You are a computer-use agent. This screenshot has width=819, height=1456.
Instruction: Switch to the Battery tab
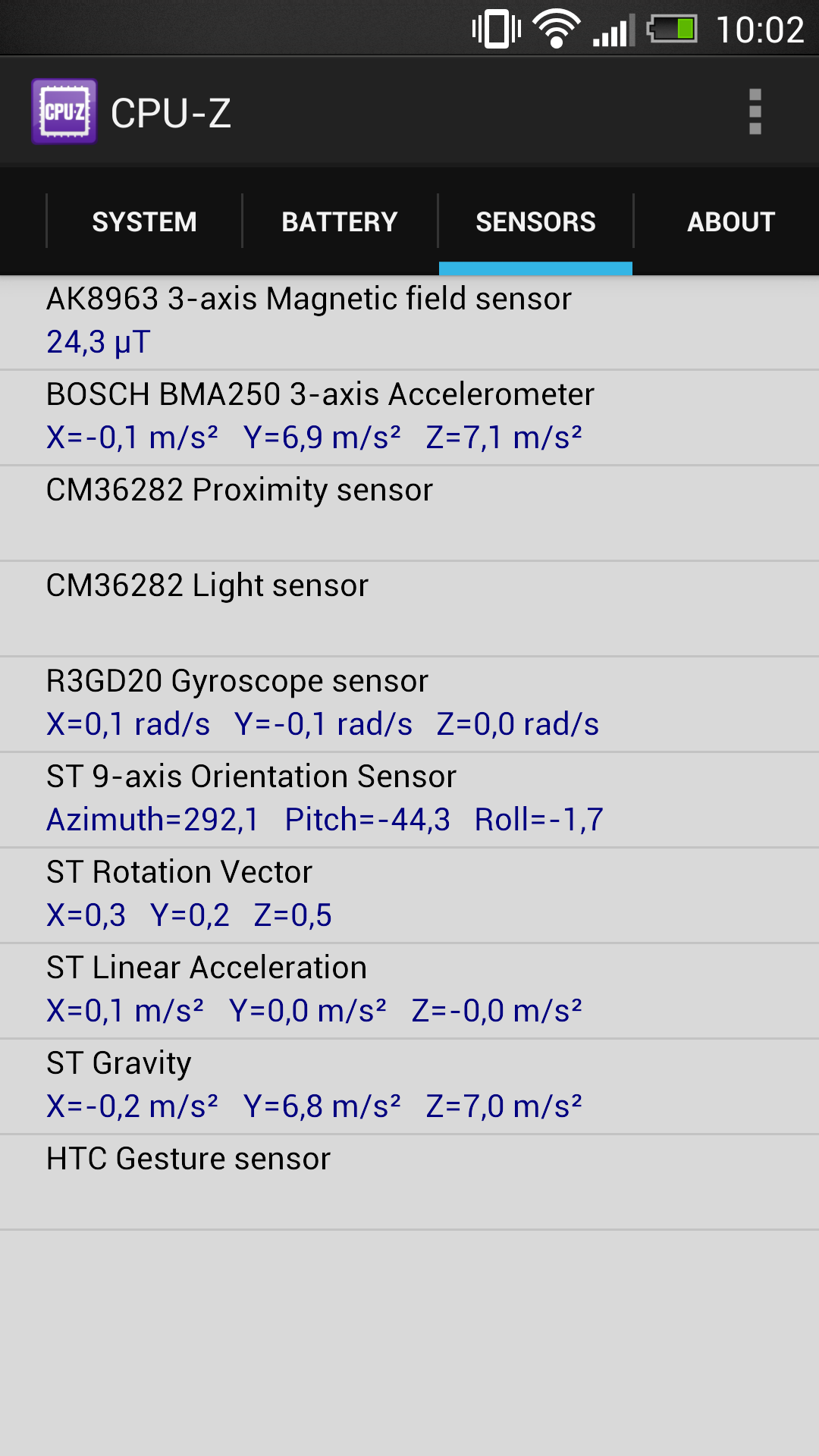340,221
